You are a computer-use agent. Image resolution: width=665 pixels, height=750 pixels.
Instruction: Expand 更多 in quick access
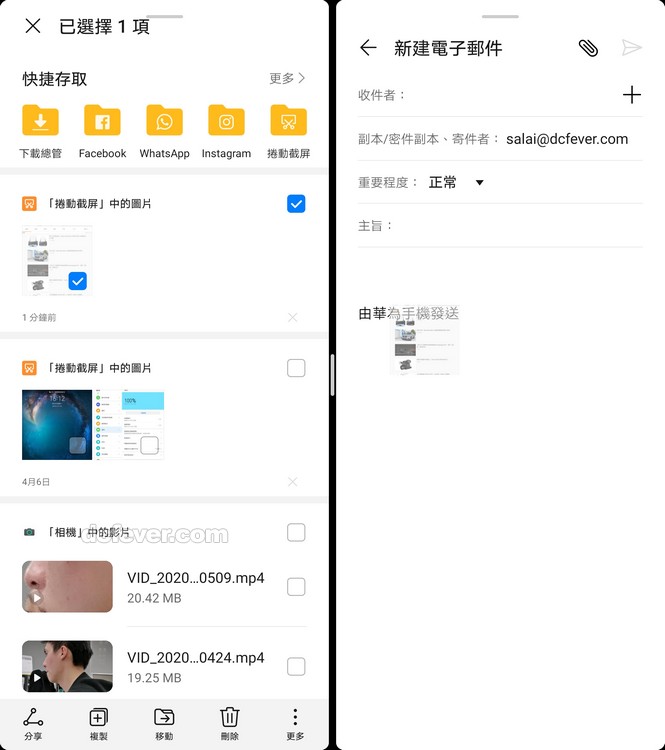pos(287,78)
